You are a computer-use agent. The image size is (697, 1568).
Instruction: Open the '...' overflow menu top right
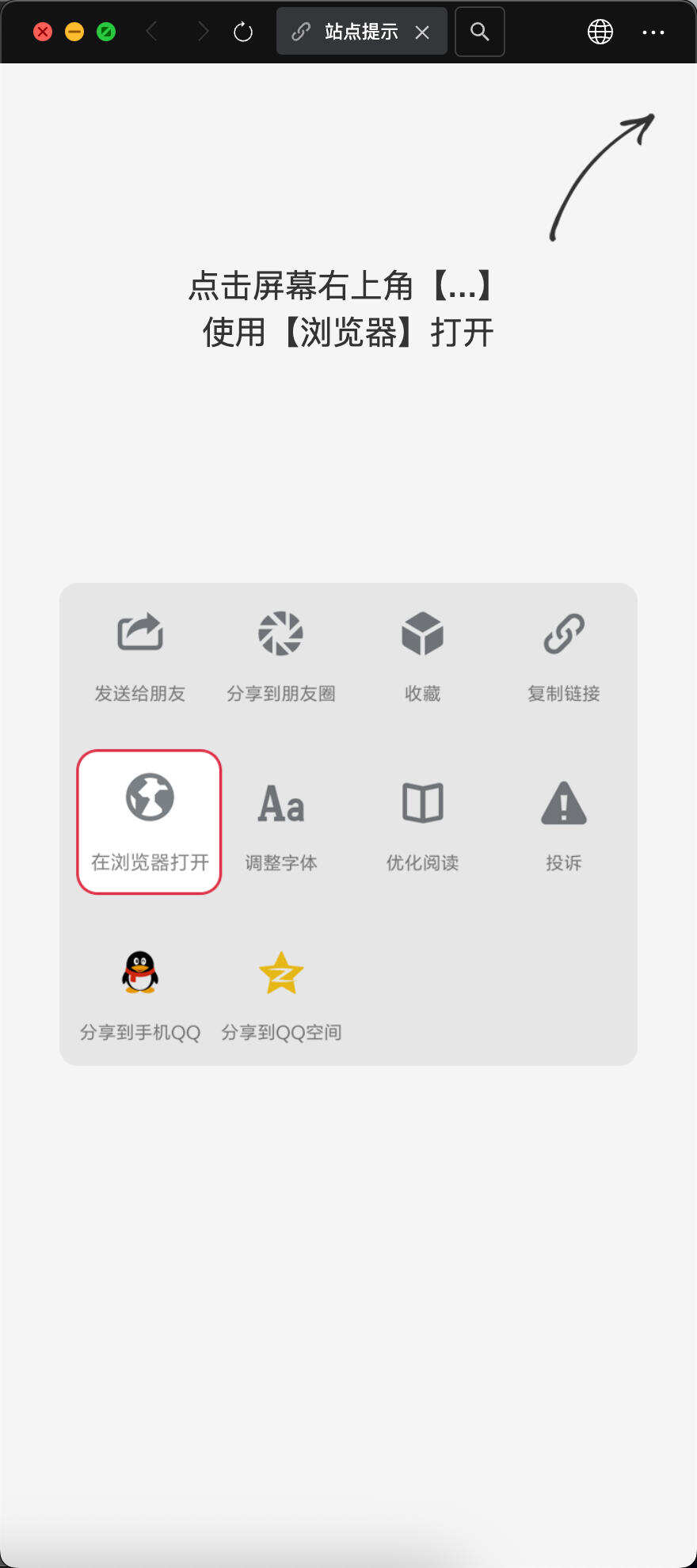pos(654,32)
